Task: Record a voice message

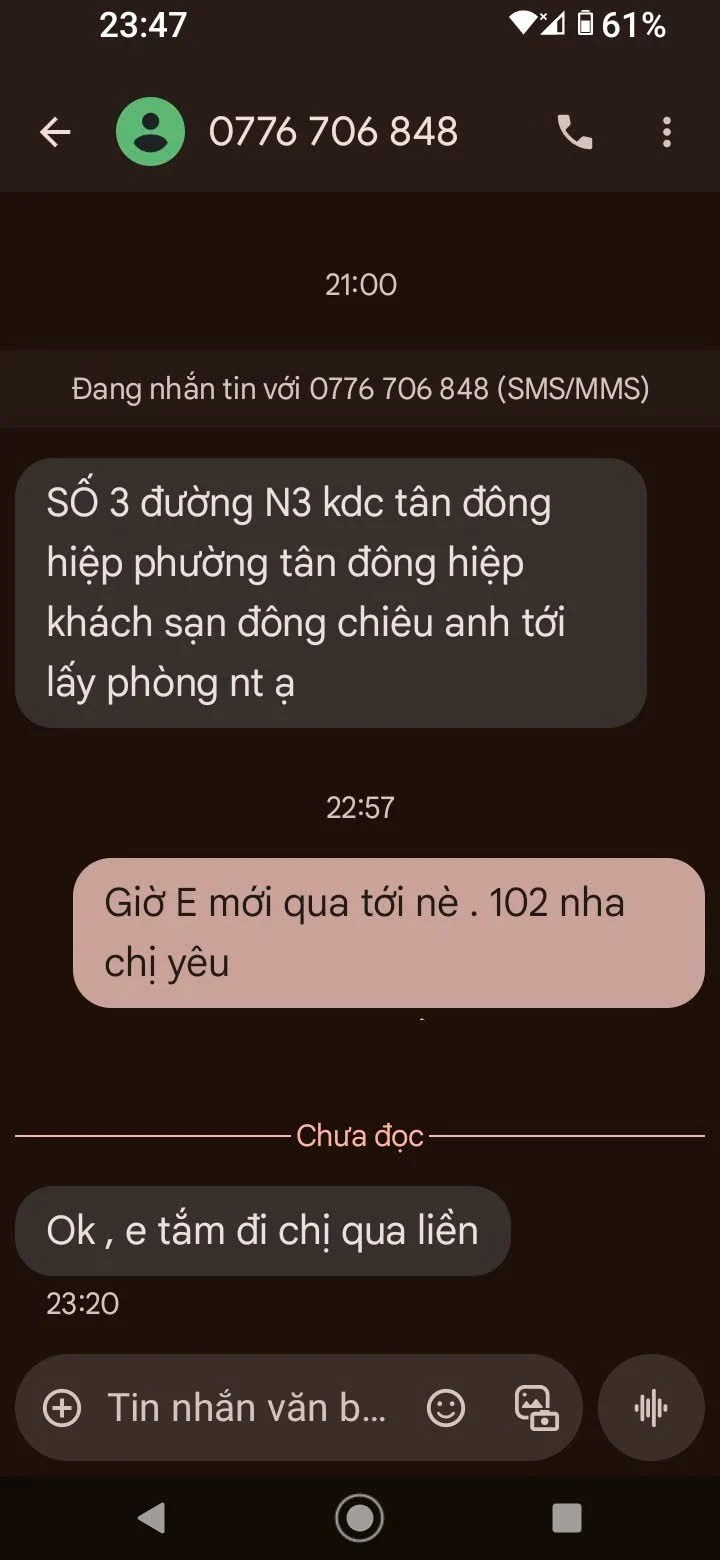Action: pyautogui.click(x=651, y=1408)
